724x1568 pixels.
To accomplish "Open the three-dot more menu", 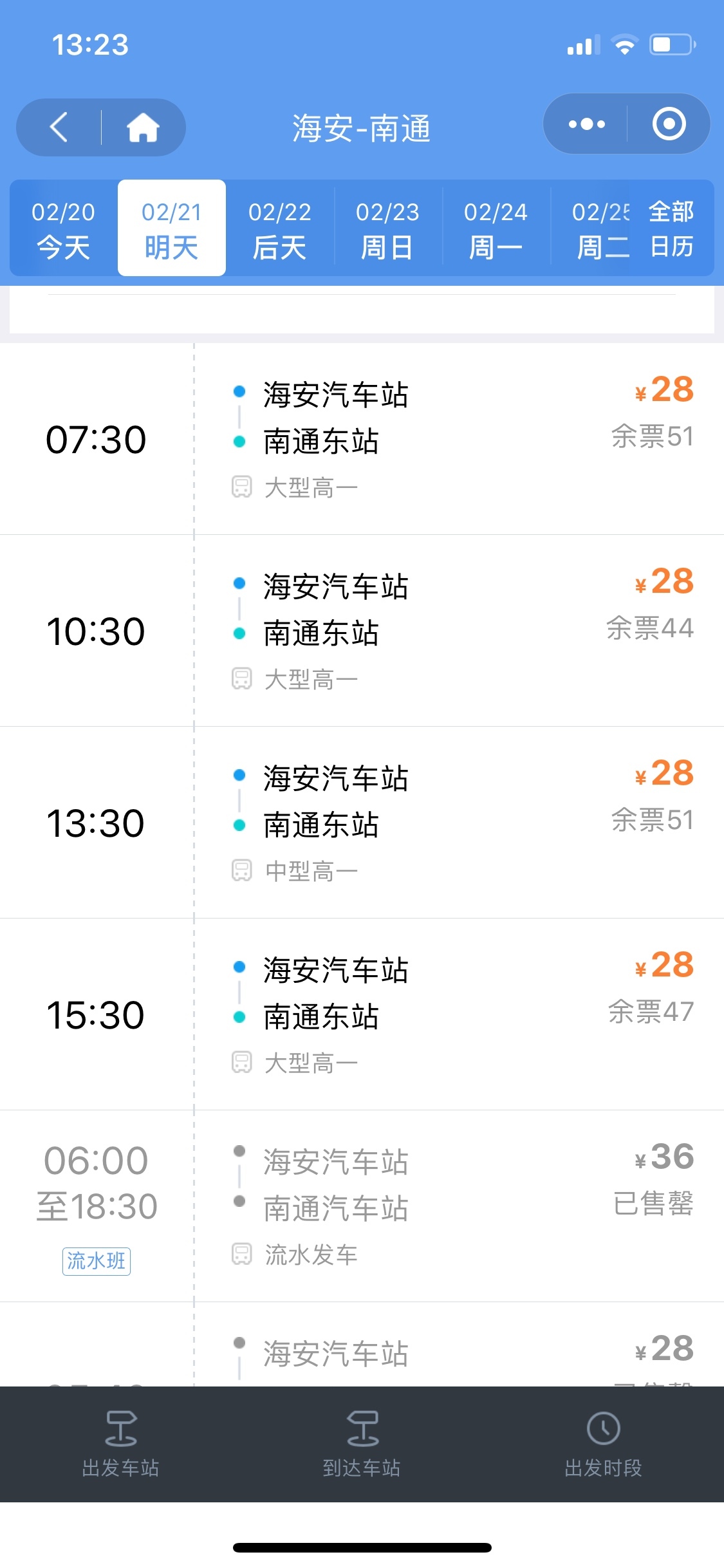I will tap(586, 124).
